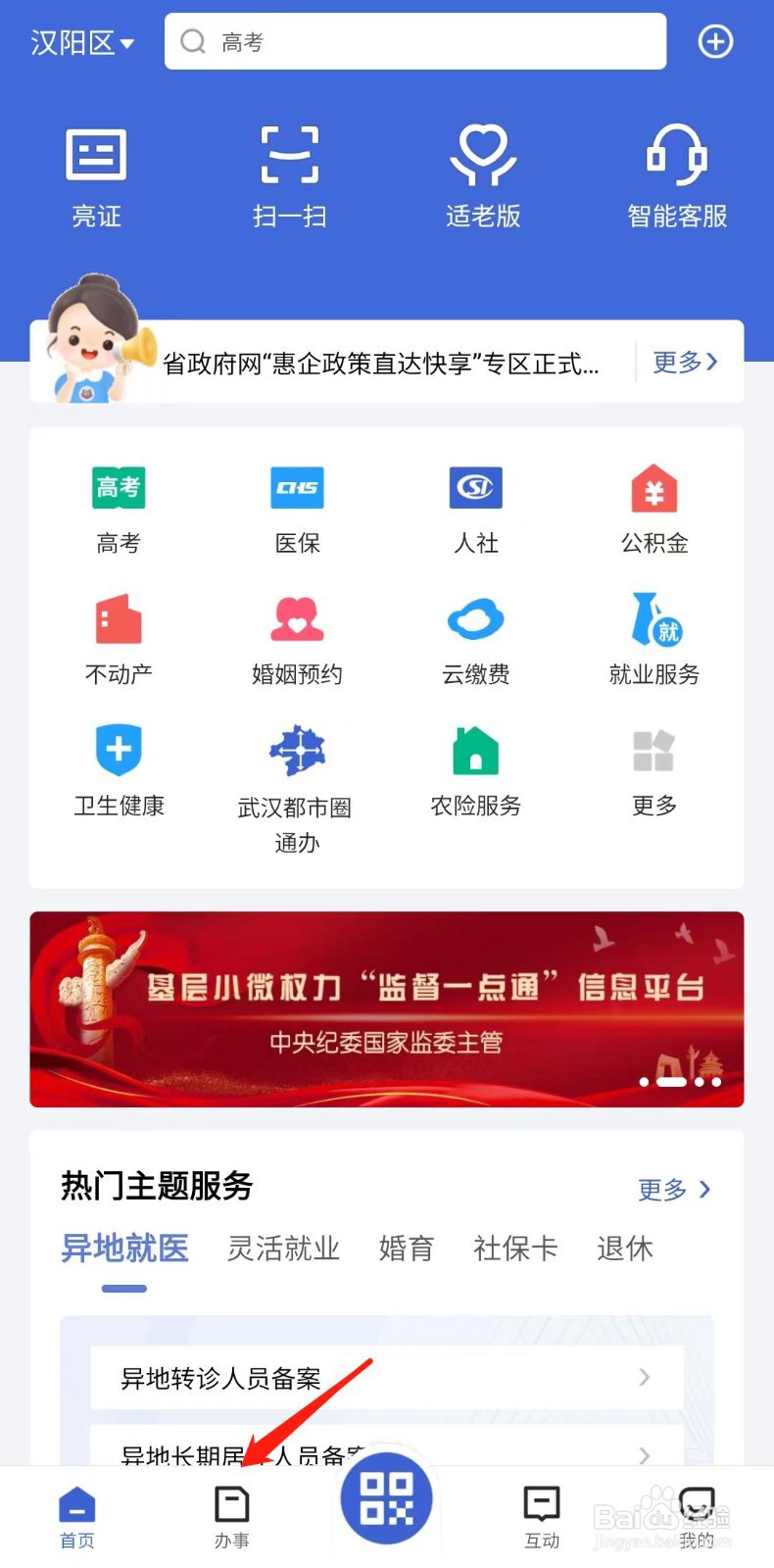
Task: Select the 扫一扫 scan icon
Action: 289,176
